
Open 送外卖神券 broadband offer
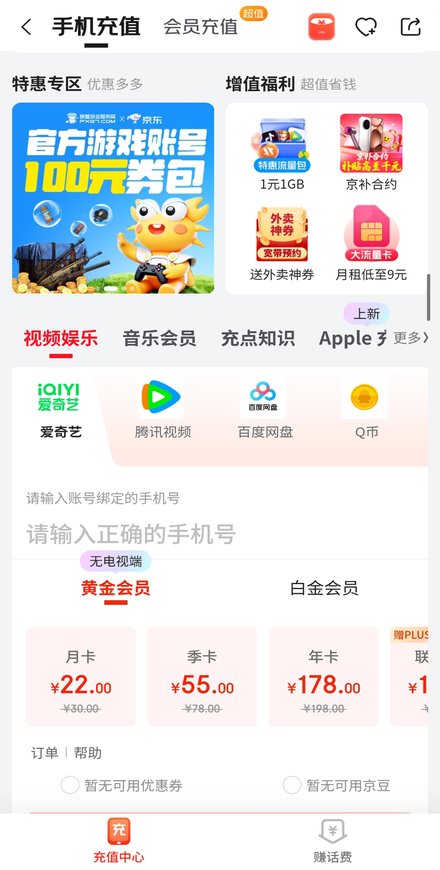tap(282, 242)
